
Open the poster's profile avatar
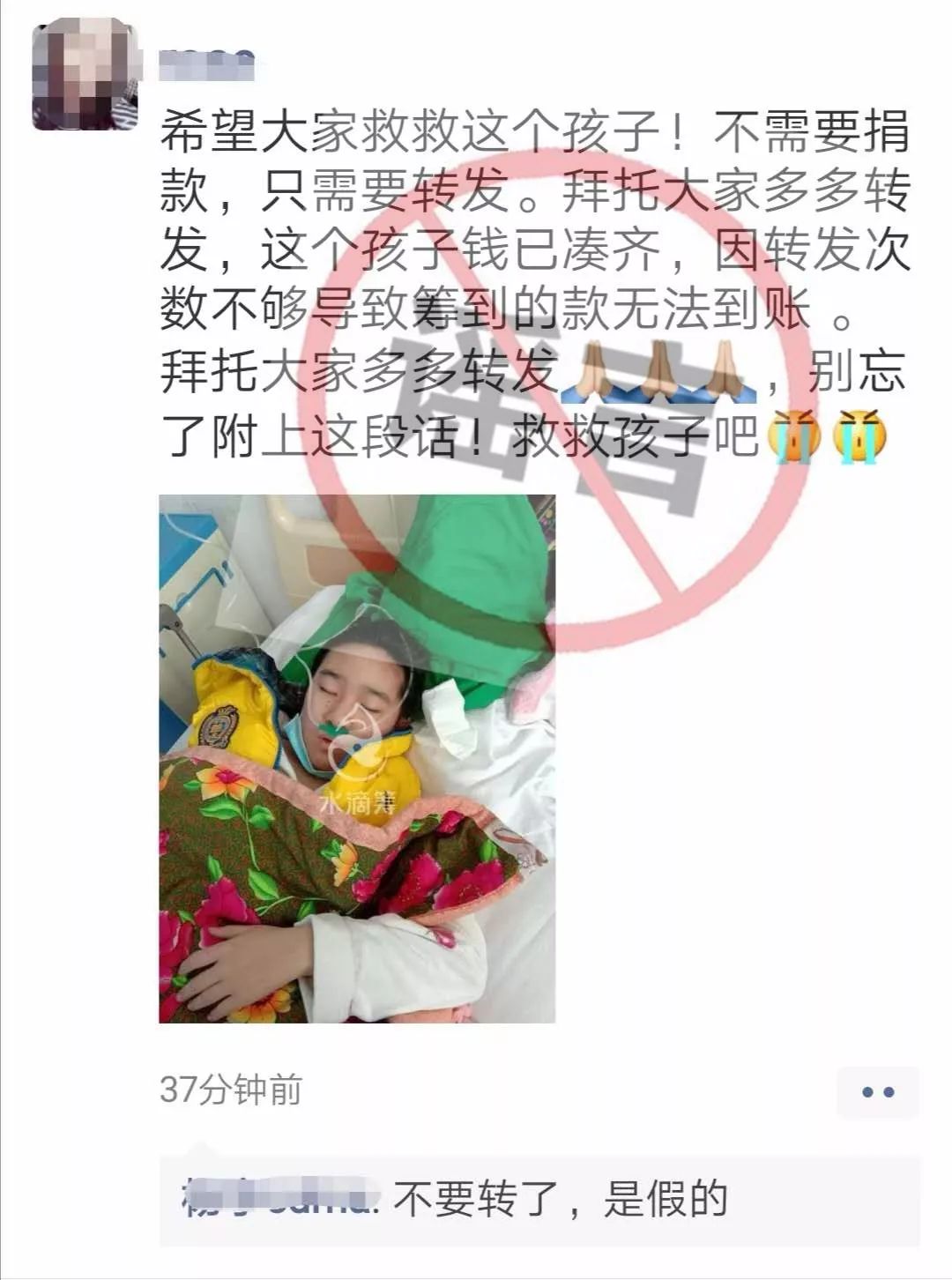[x=85, y=76]
